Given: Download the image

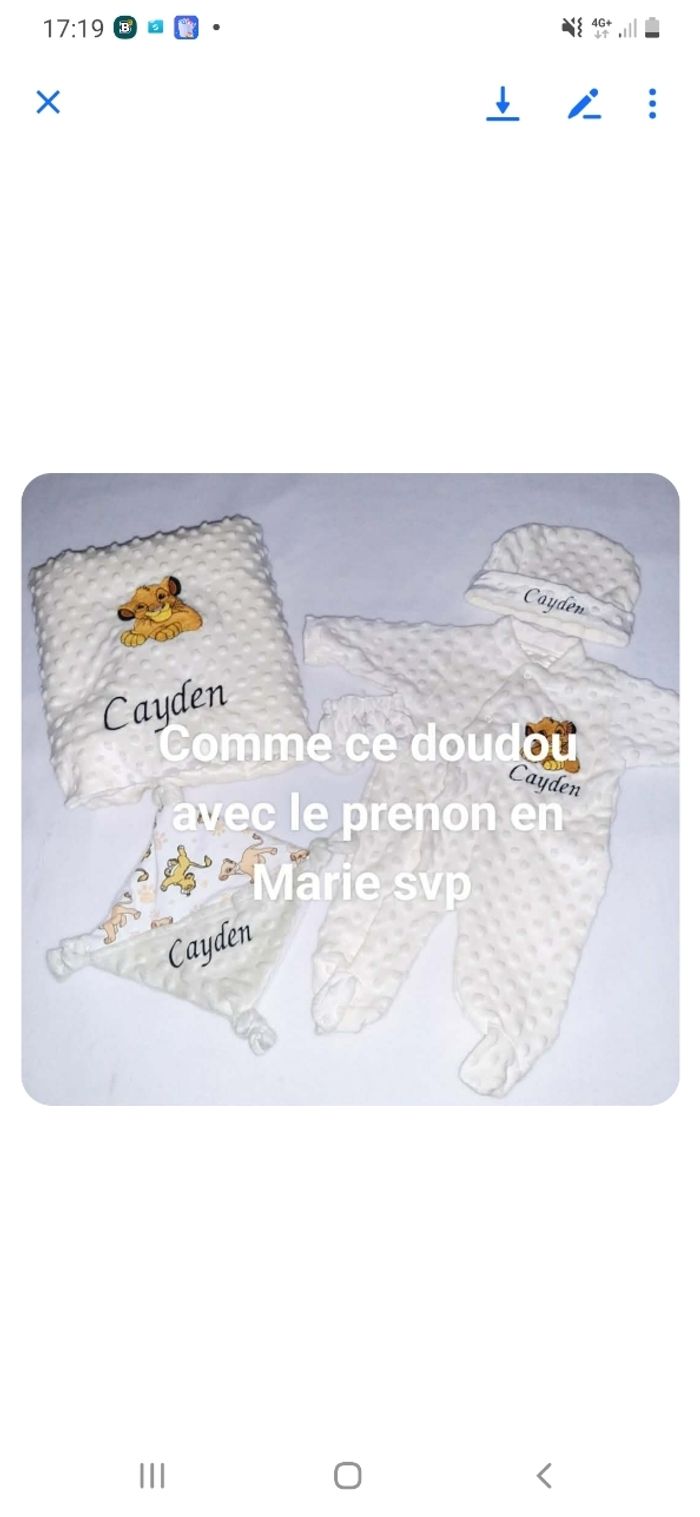Looking at the screenshot, I should [x=503, y=103].
